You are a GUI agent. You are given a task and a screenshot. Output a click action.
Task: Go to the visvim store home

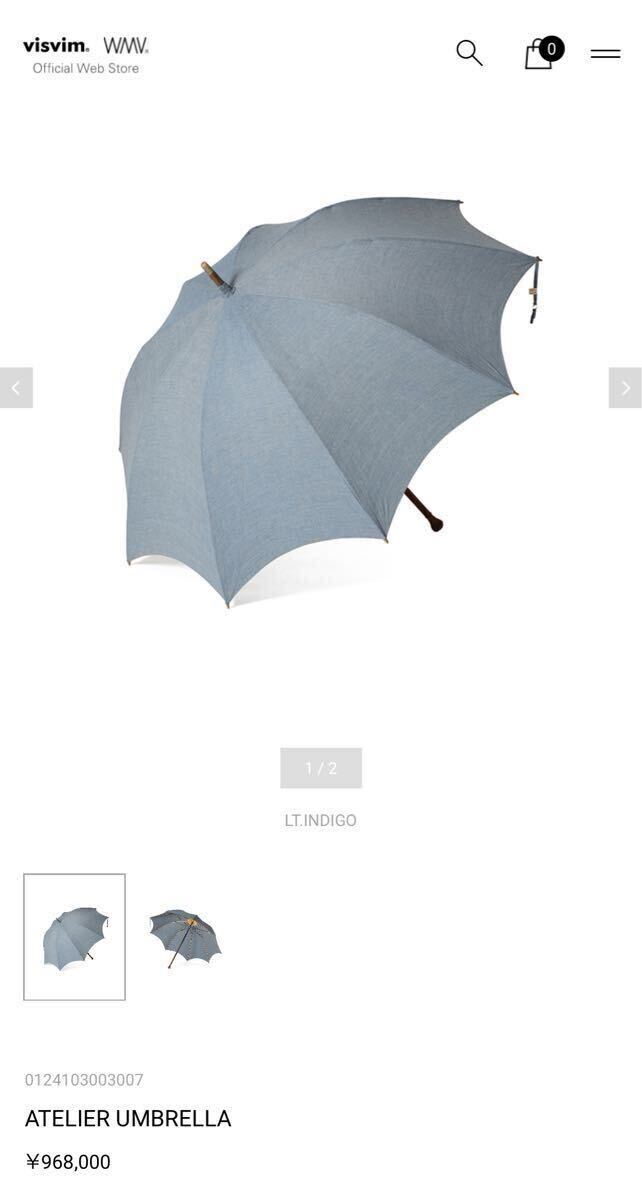click(x=85, y=55)
